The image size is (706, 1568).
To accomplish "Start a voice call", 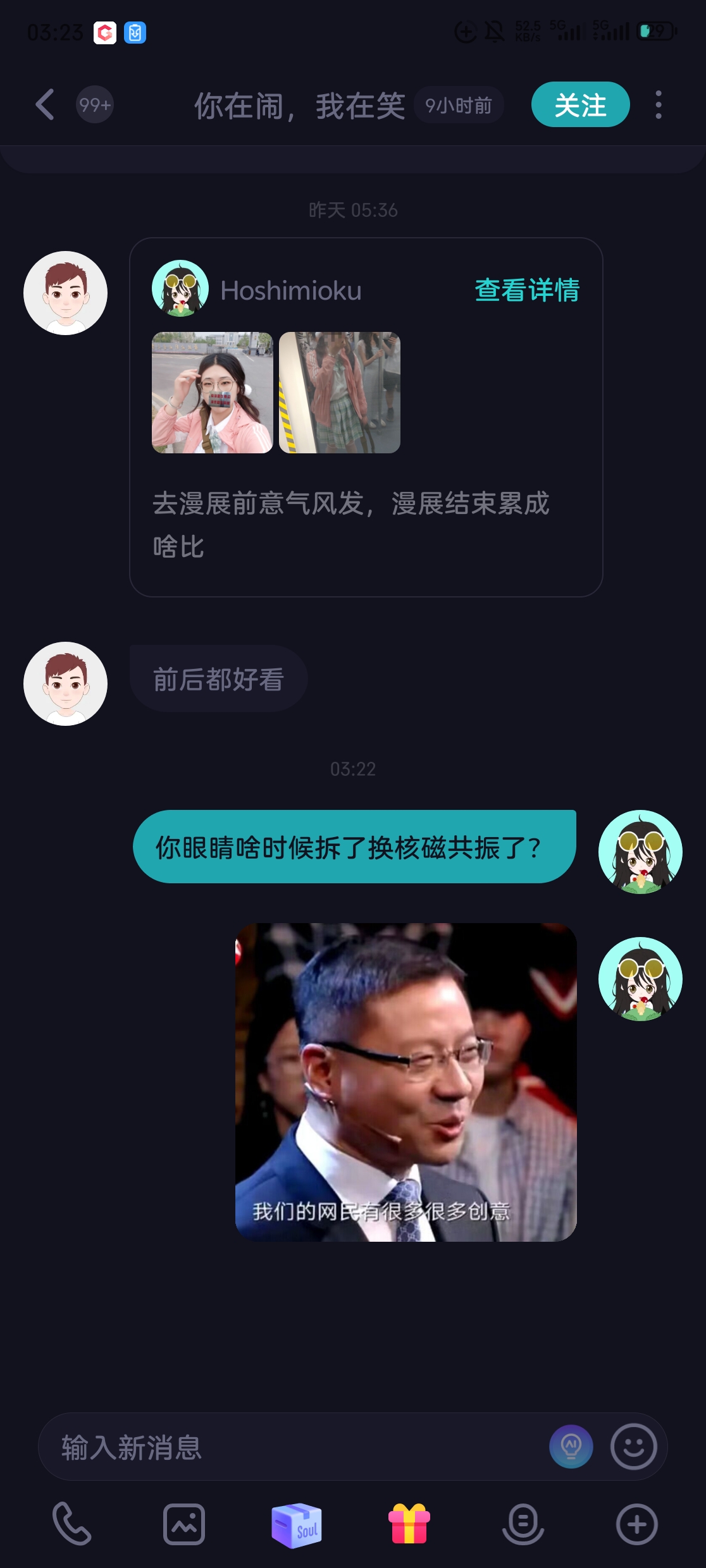I will point(71,1524).
